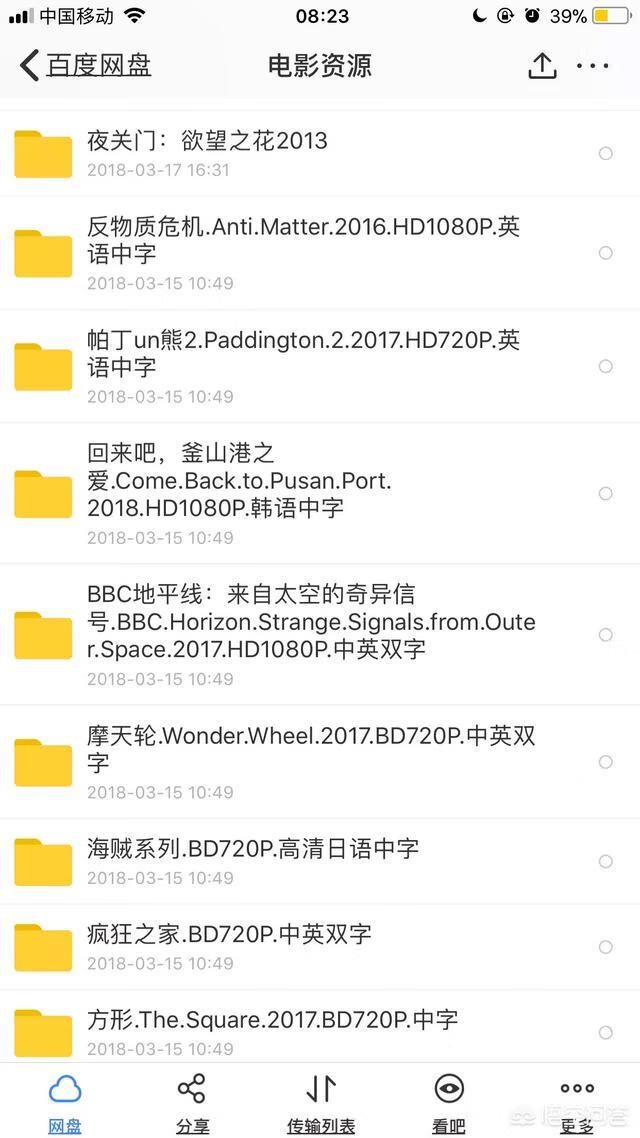Screen dimensions: 640x1138
Task: Tick the circle for 疯狂之家
Action: click(605, 946)
